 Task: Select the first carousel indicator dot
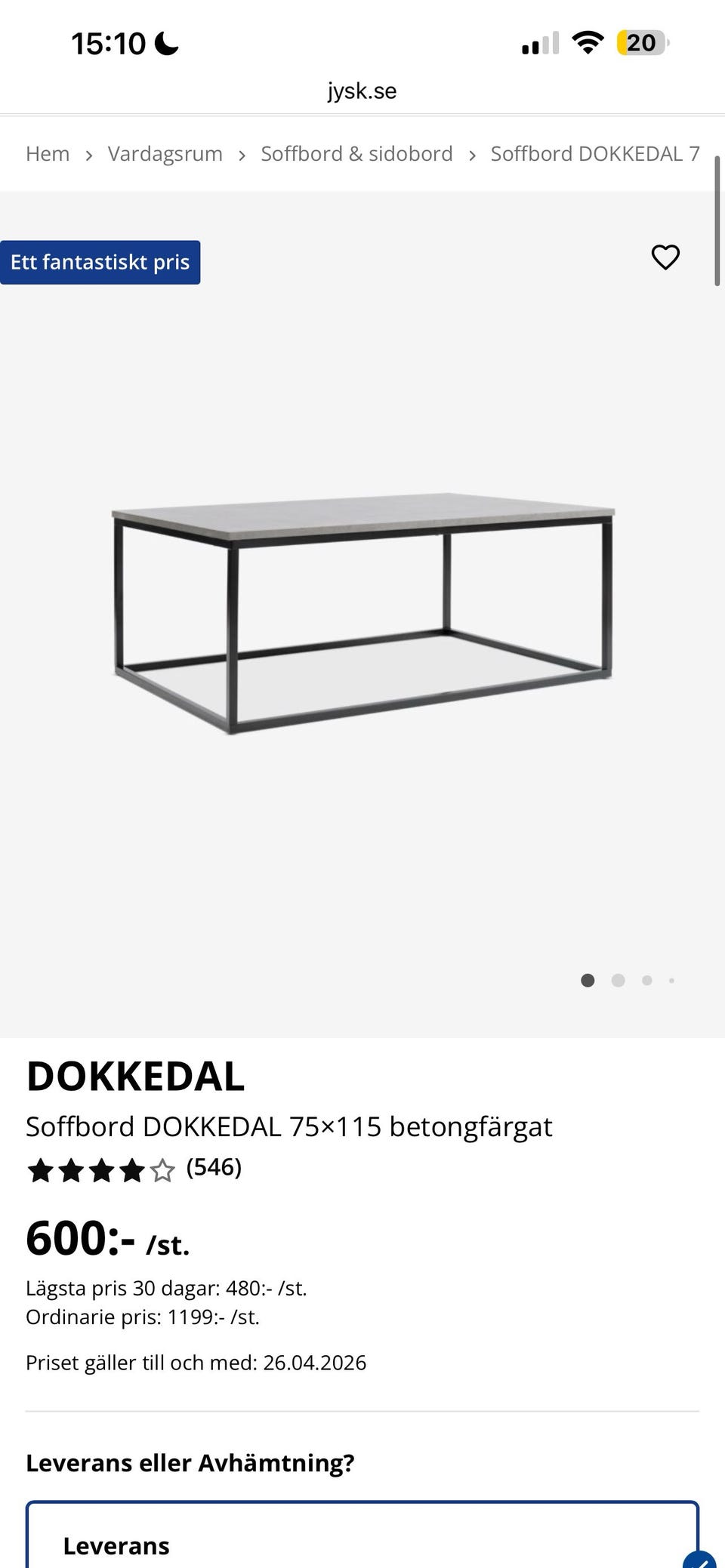pos(588,980)
